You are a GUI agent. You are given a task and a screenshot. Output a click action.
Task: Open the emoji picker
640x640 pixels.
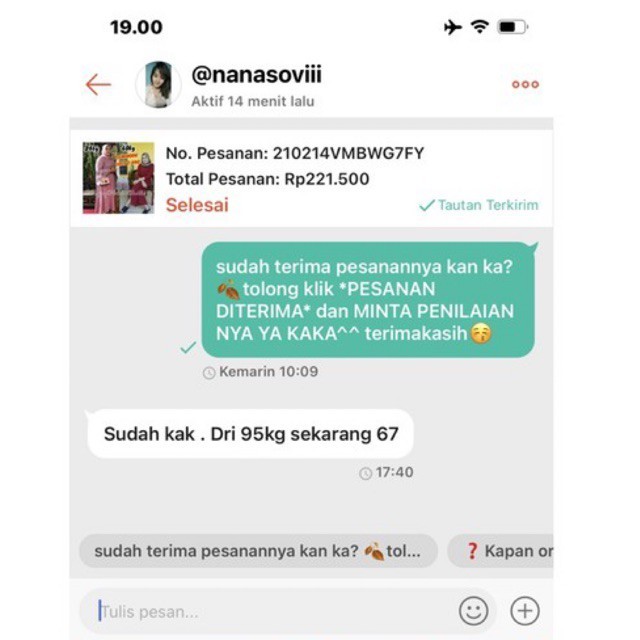(473, 611)
